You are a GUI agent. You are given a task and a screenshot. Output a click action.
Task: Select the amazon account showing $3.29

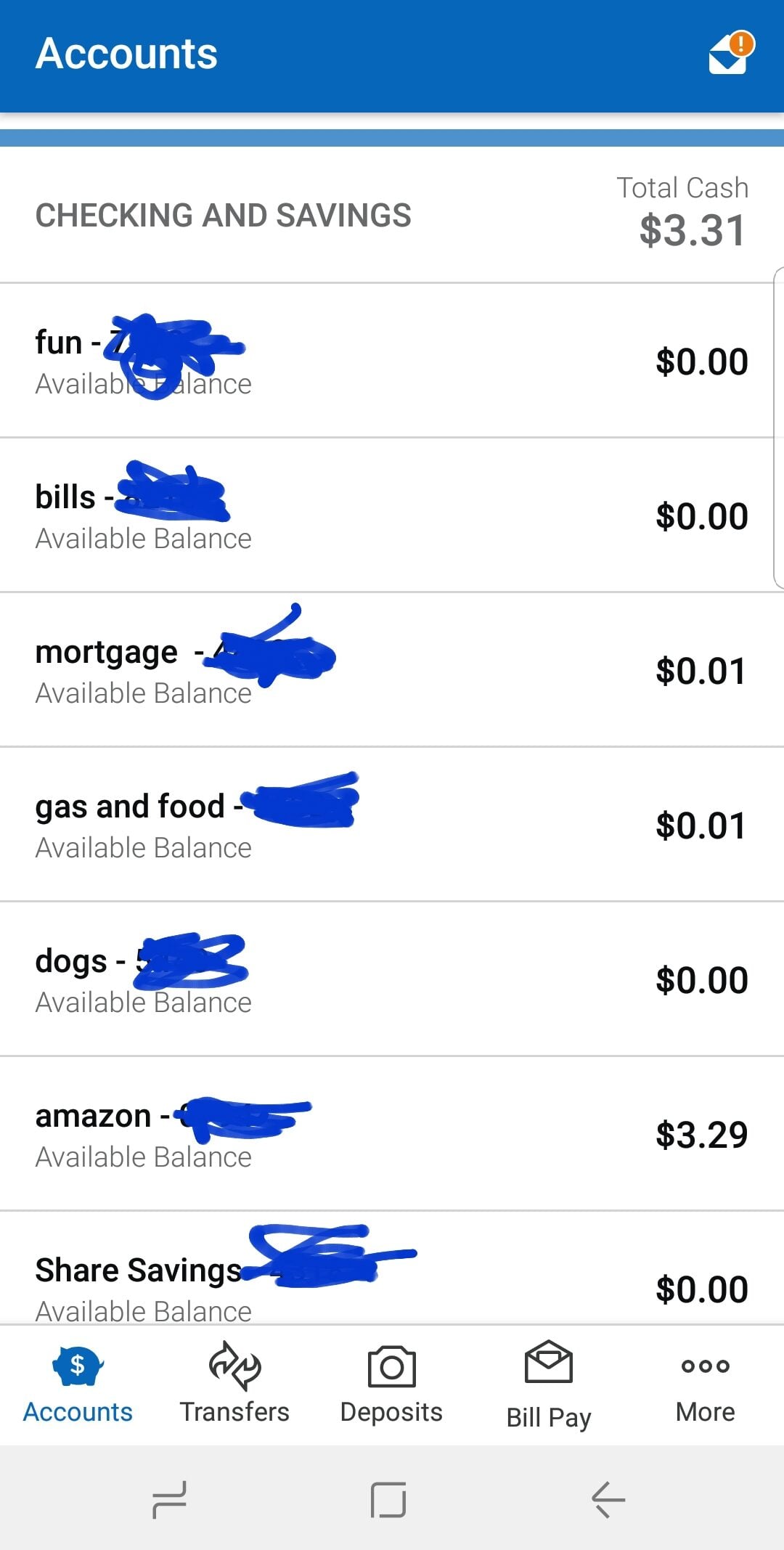(x=392, y=1133)
